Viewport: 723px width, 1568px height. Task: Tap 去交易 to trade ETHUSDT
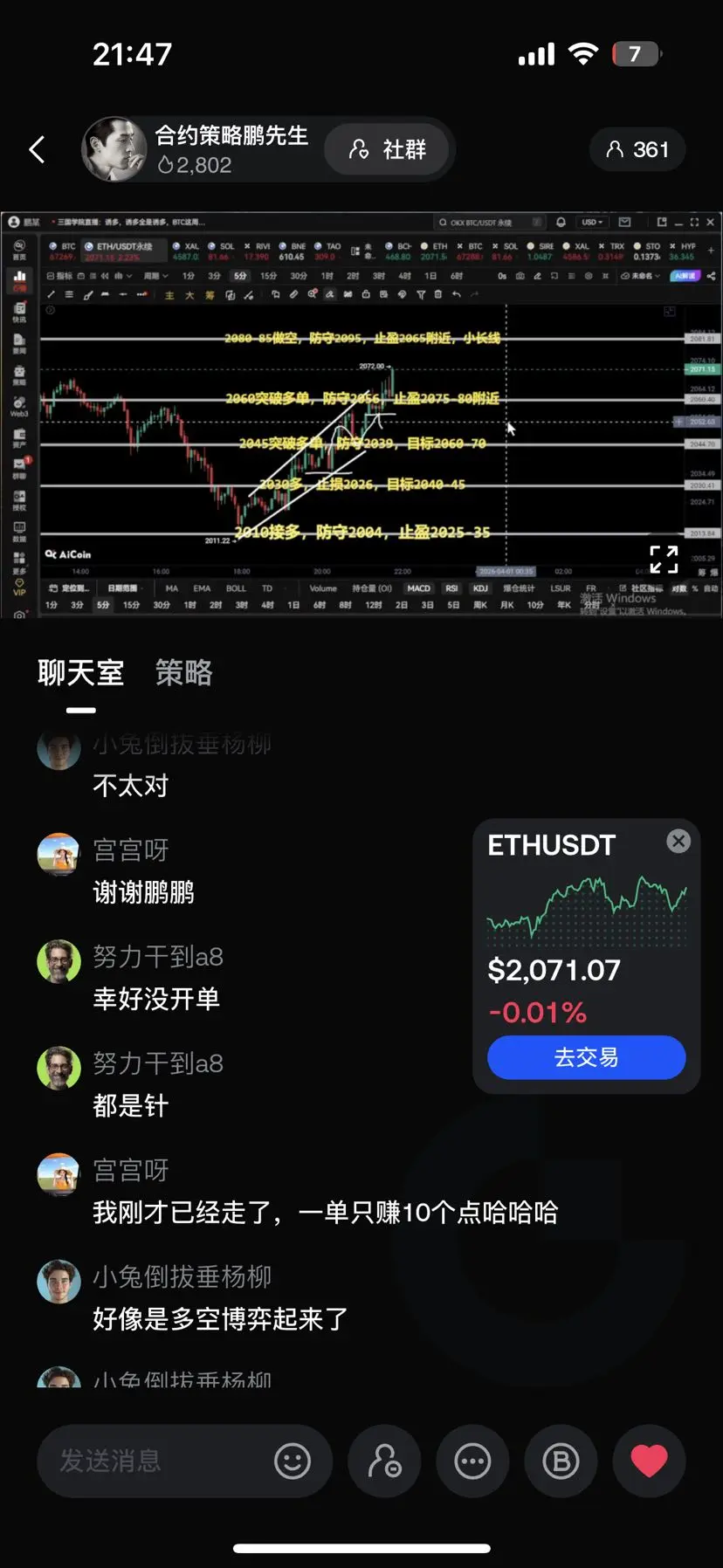[x=586, y=1057]
